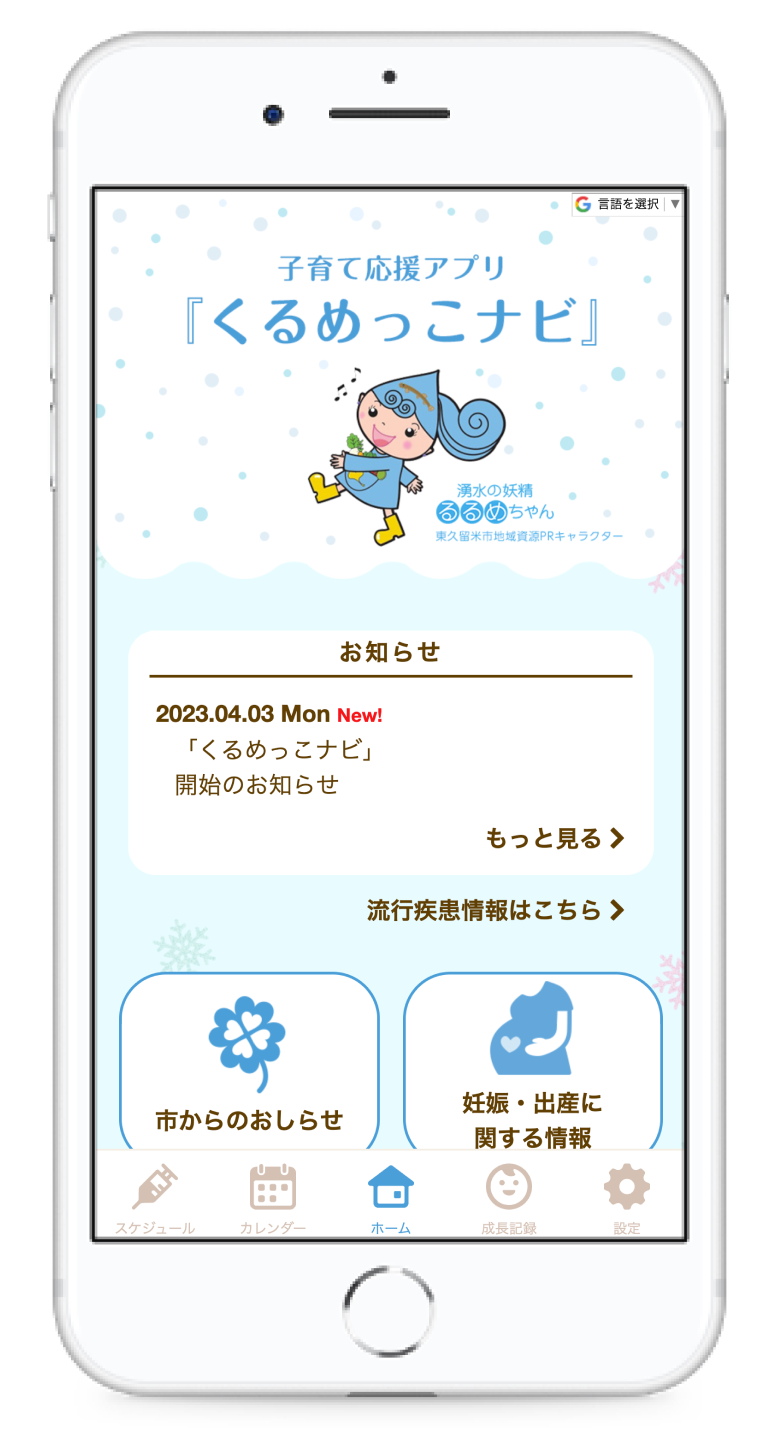Open the くるめっこナビ開始のお知らせ notice
The height and width of the screenshot is (1431, 779).
coord(272,767)
